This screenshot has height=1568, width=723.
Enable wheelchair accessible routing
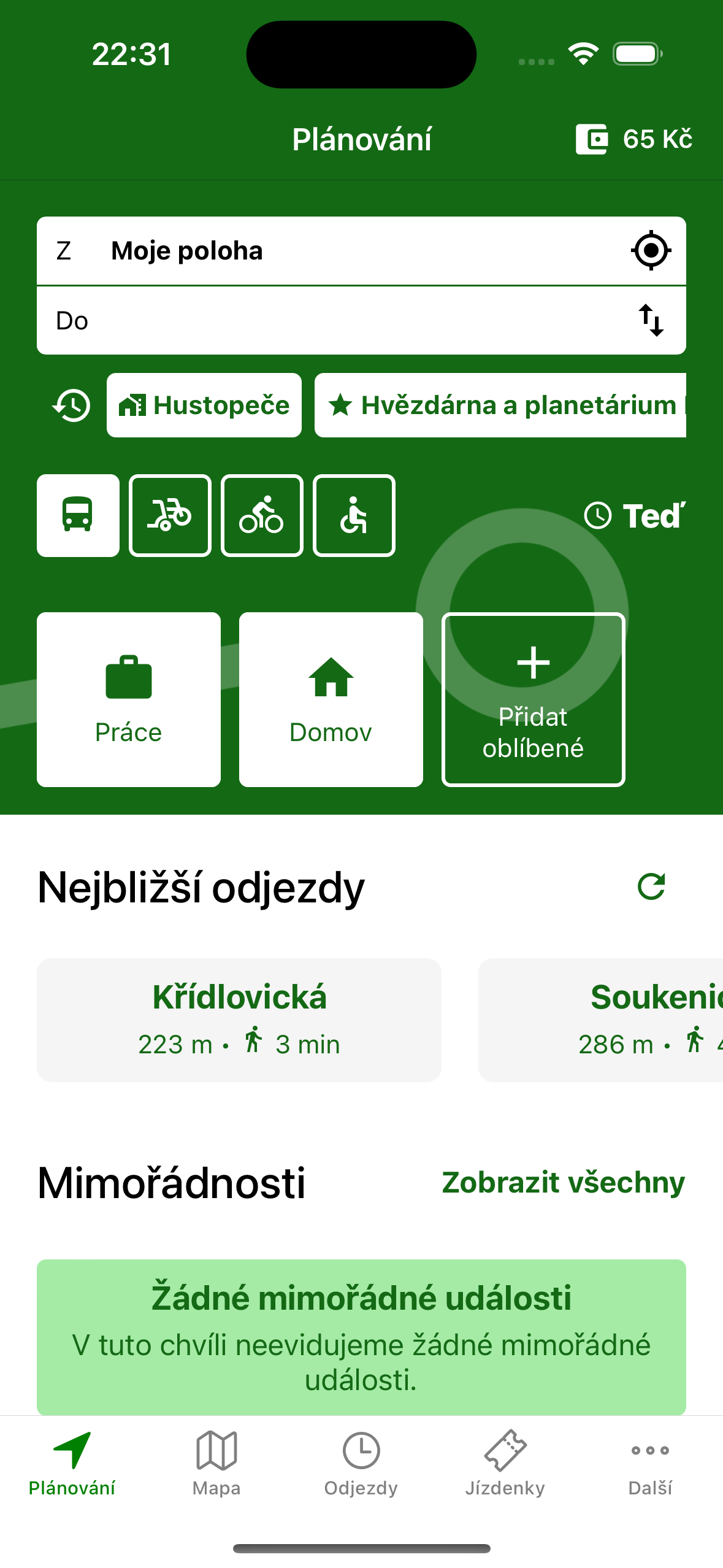tap(354, 515)
